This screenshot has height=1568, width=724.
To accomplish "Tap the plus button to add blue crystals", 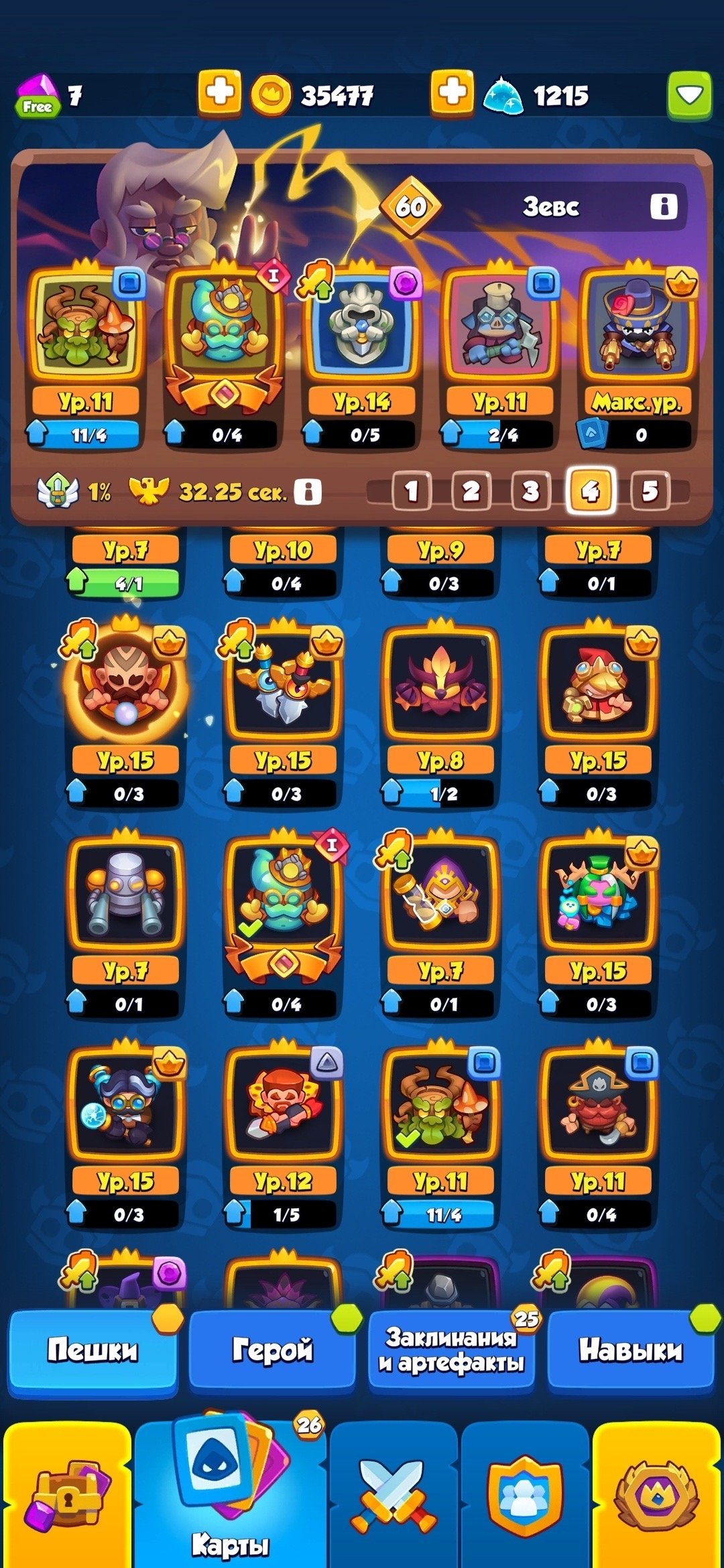I will point(452,92).
